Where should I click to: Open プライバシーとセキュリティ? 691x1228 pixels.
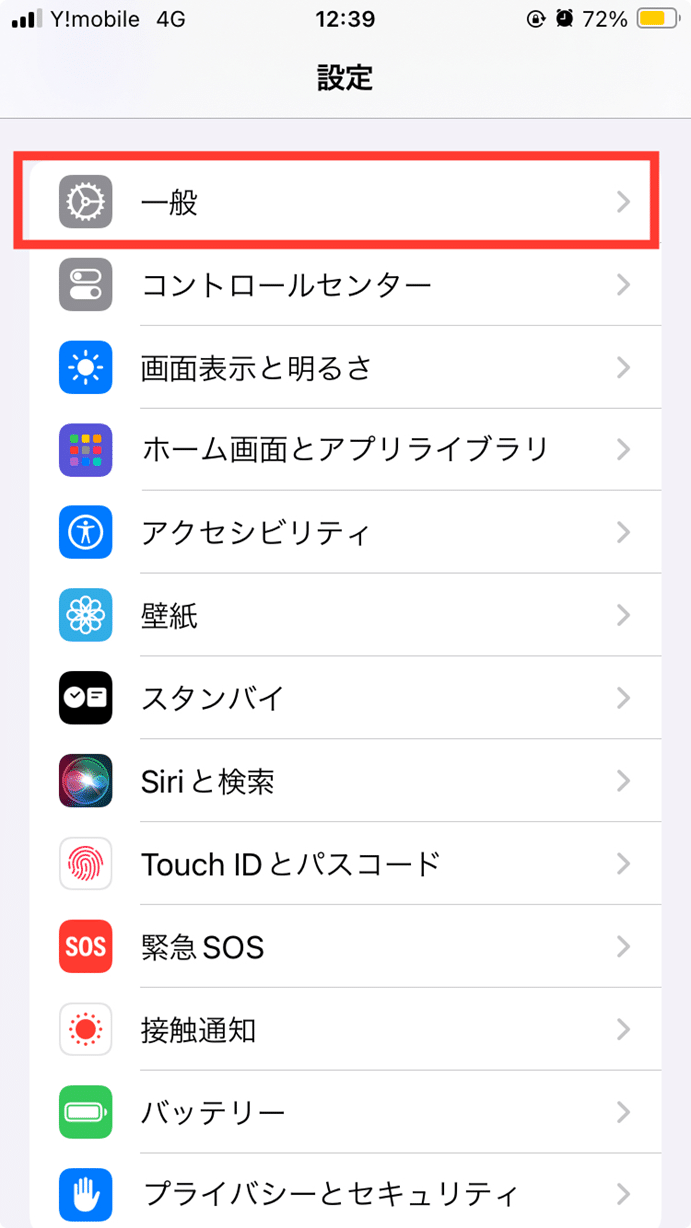pyautogui.click(x=345, y=1191)
